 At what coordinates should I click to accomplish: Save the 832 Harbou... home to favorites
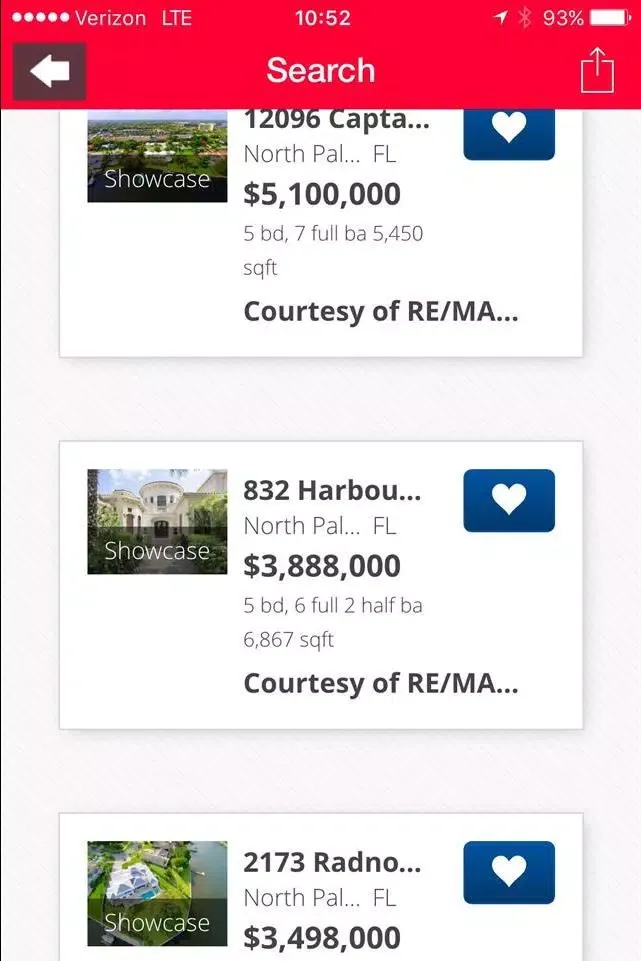(509, 500)
